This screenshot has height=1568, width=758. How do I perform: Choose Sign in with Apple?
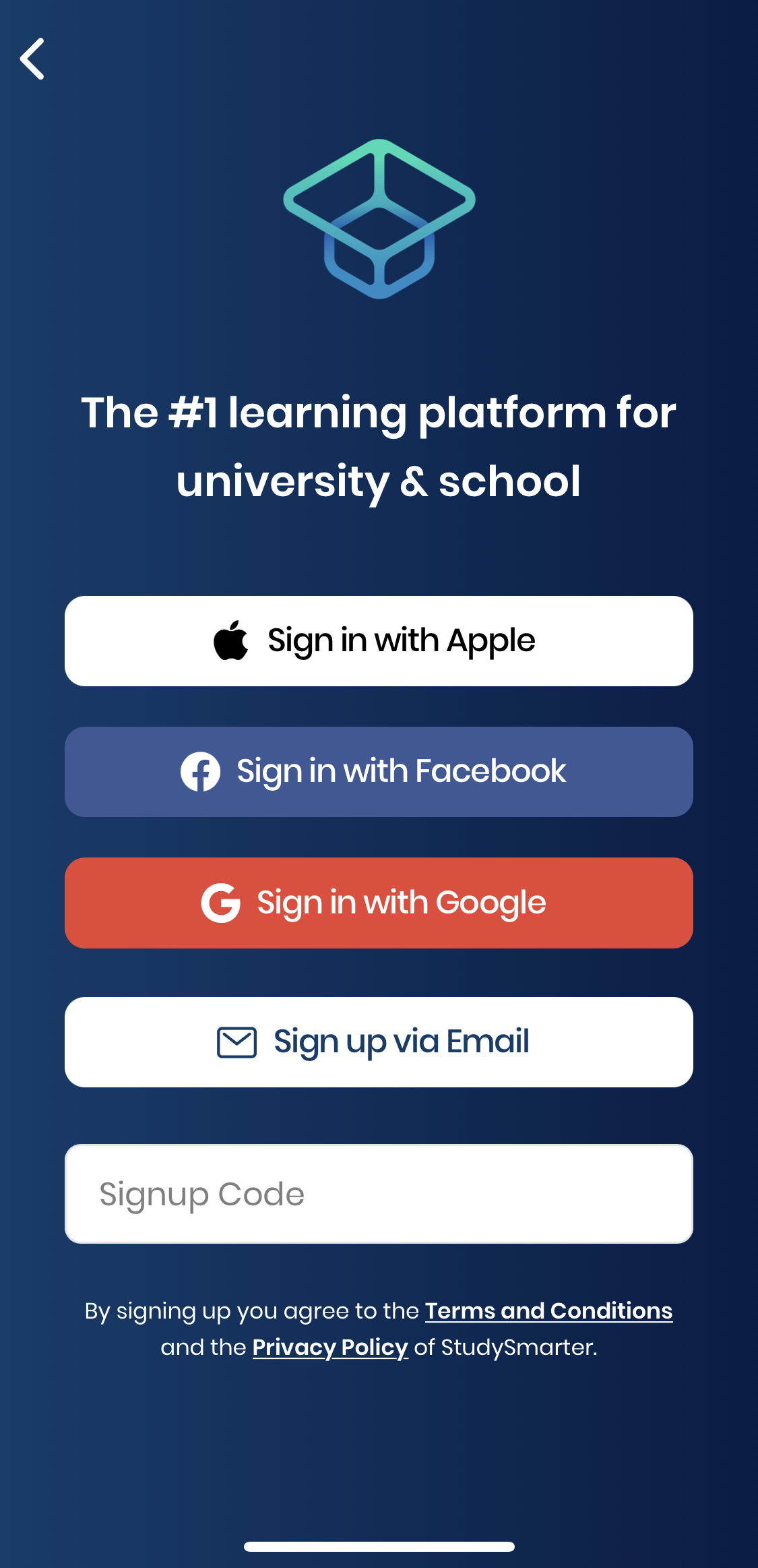click(x=379, y=641)
